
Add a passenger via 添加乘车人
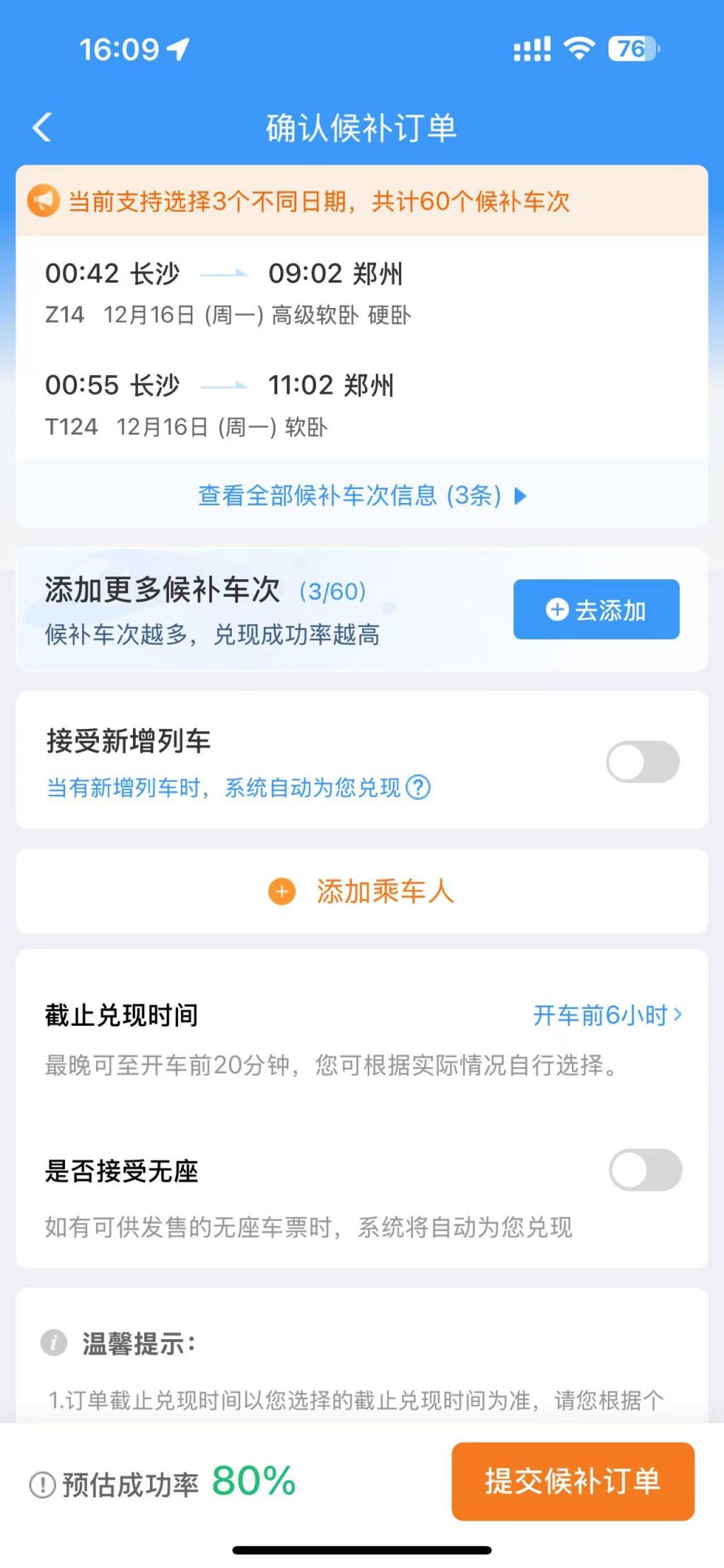(362, 891)
